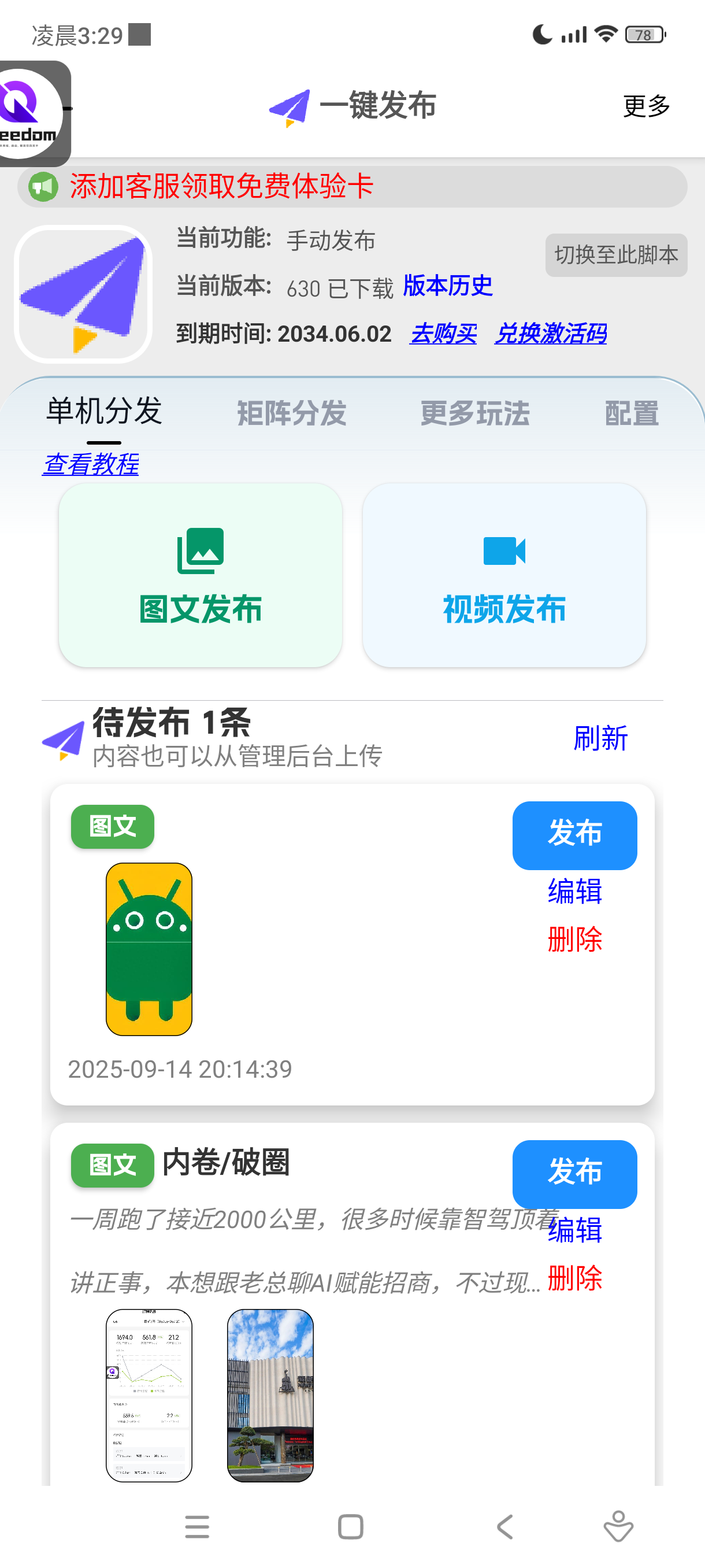Image resolution: width=705 pixels, height=1568 pixels.
Task: Delete the 2025-09-14 图文 post
Action: (574, 939)
